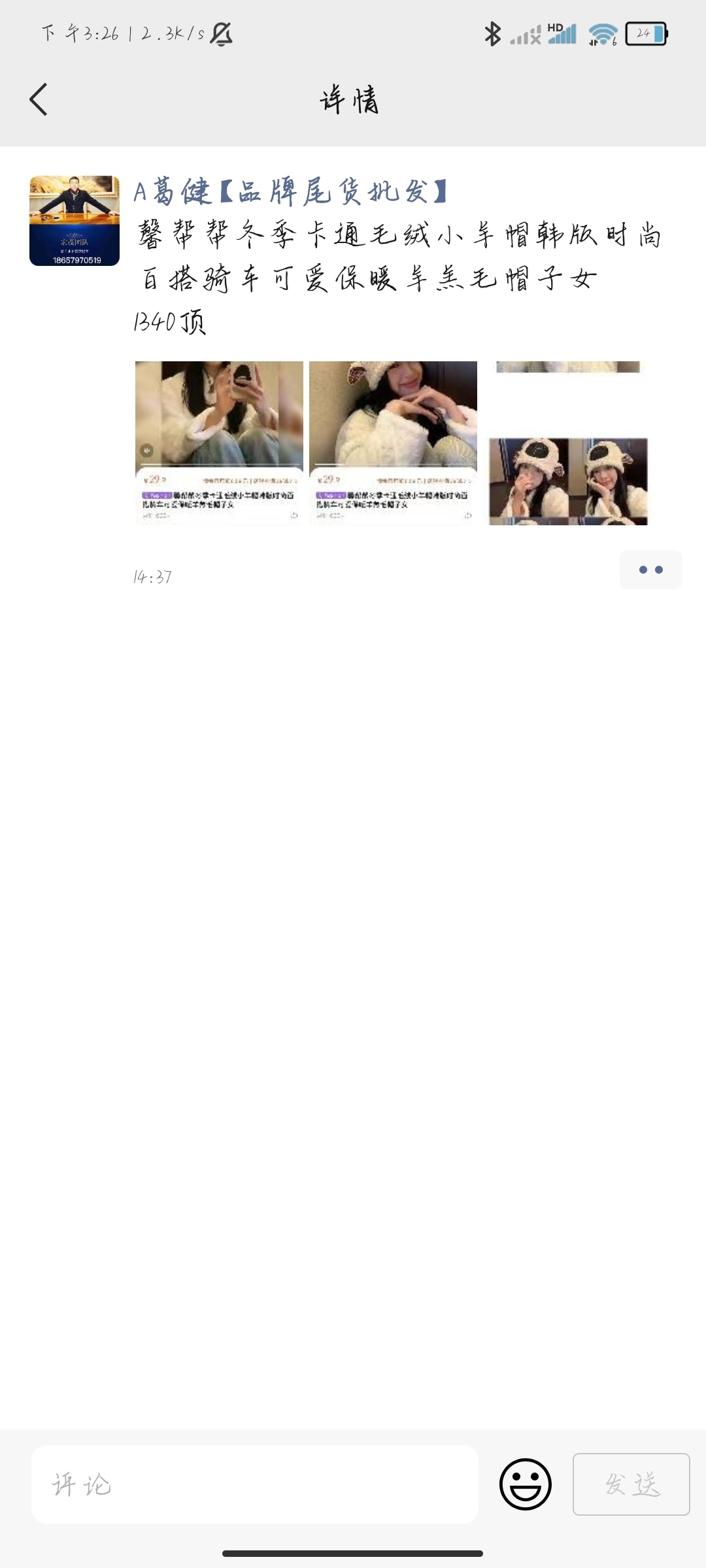This screenshot has height=1568, width=706.
Task: Open the two-dot like and comment menu
Action: click(651, 570)
